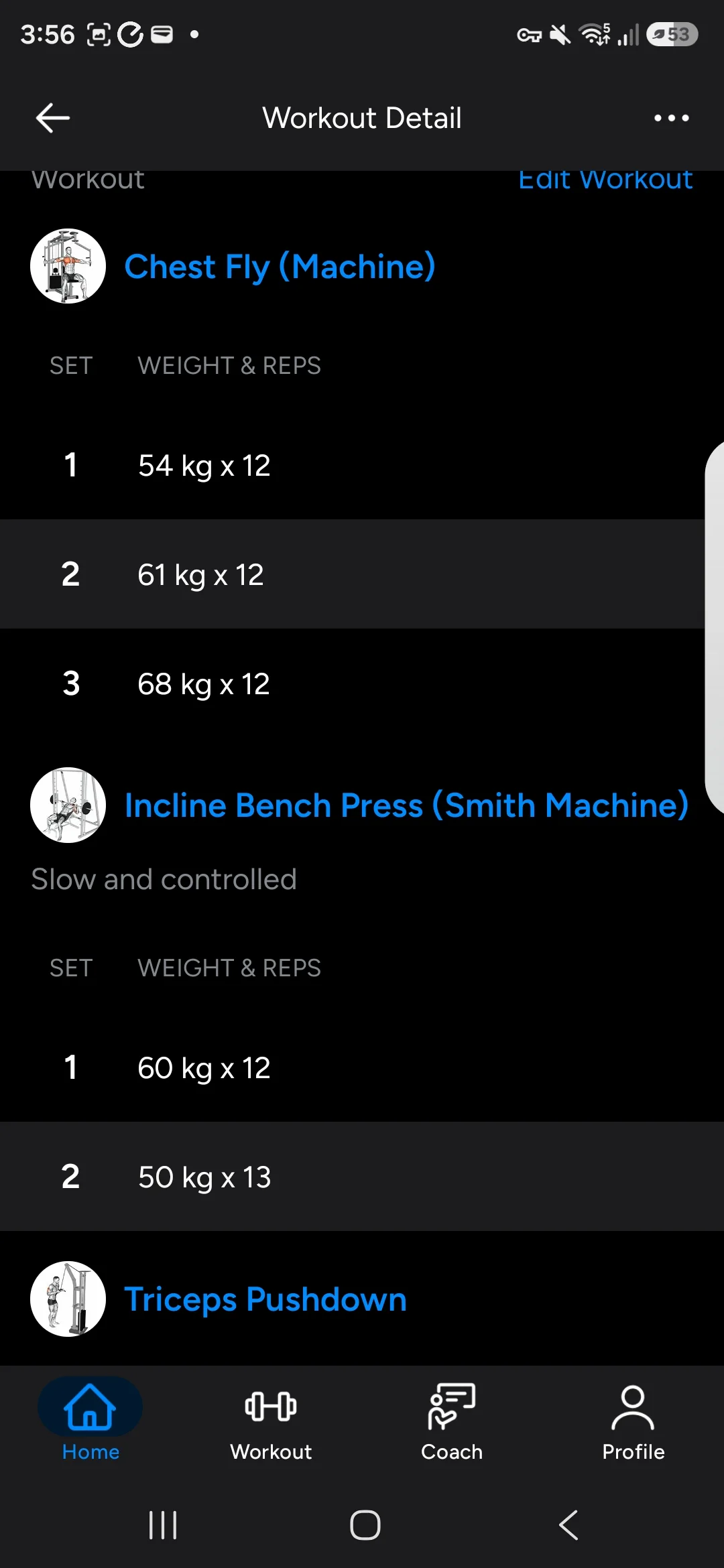The height and width of the screenshot is (1568, 724).
Task: Open Incline Bench Press (Smith Machine) details
Action: click(x=407, y=805)
